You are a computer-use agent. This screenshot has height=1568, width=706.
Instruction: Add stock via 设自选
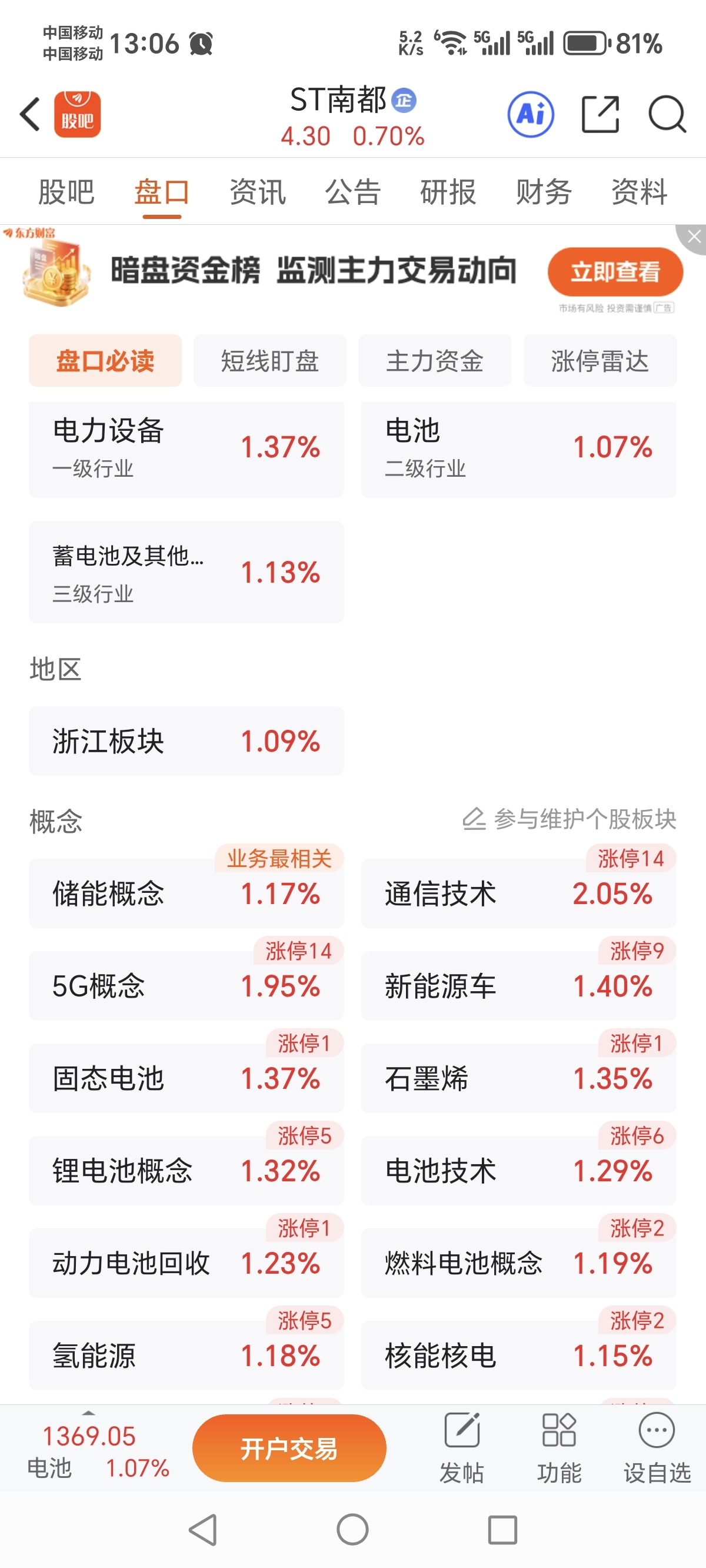click(657, 1448)
